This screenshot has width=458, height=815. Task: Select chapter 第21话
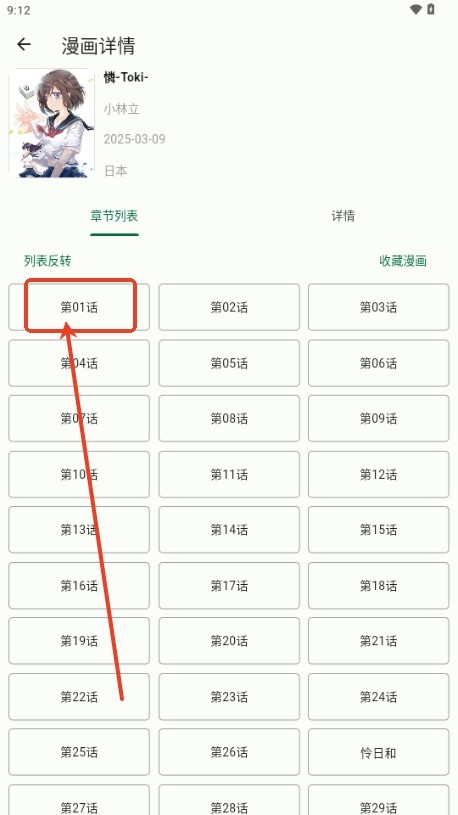pyautogui.click(x=378, y=641)
